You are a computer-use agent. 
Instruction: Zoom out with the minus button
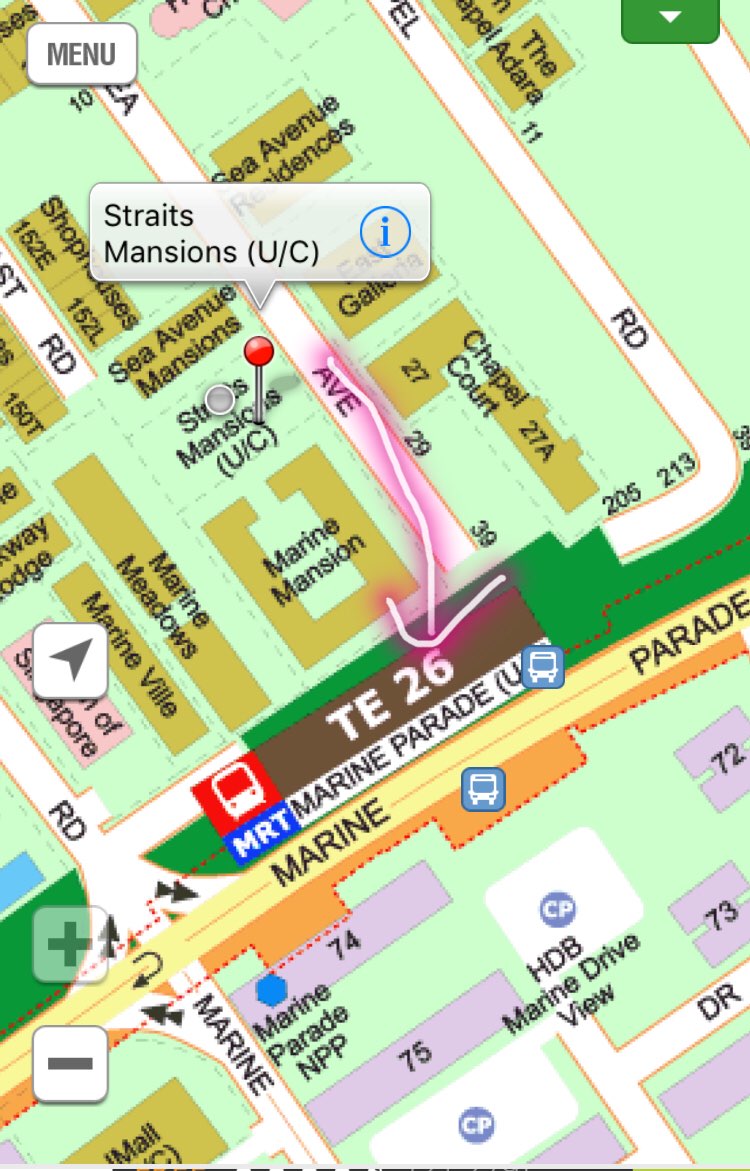(70, 1062)
